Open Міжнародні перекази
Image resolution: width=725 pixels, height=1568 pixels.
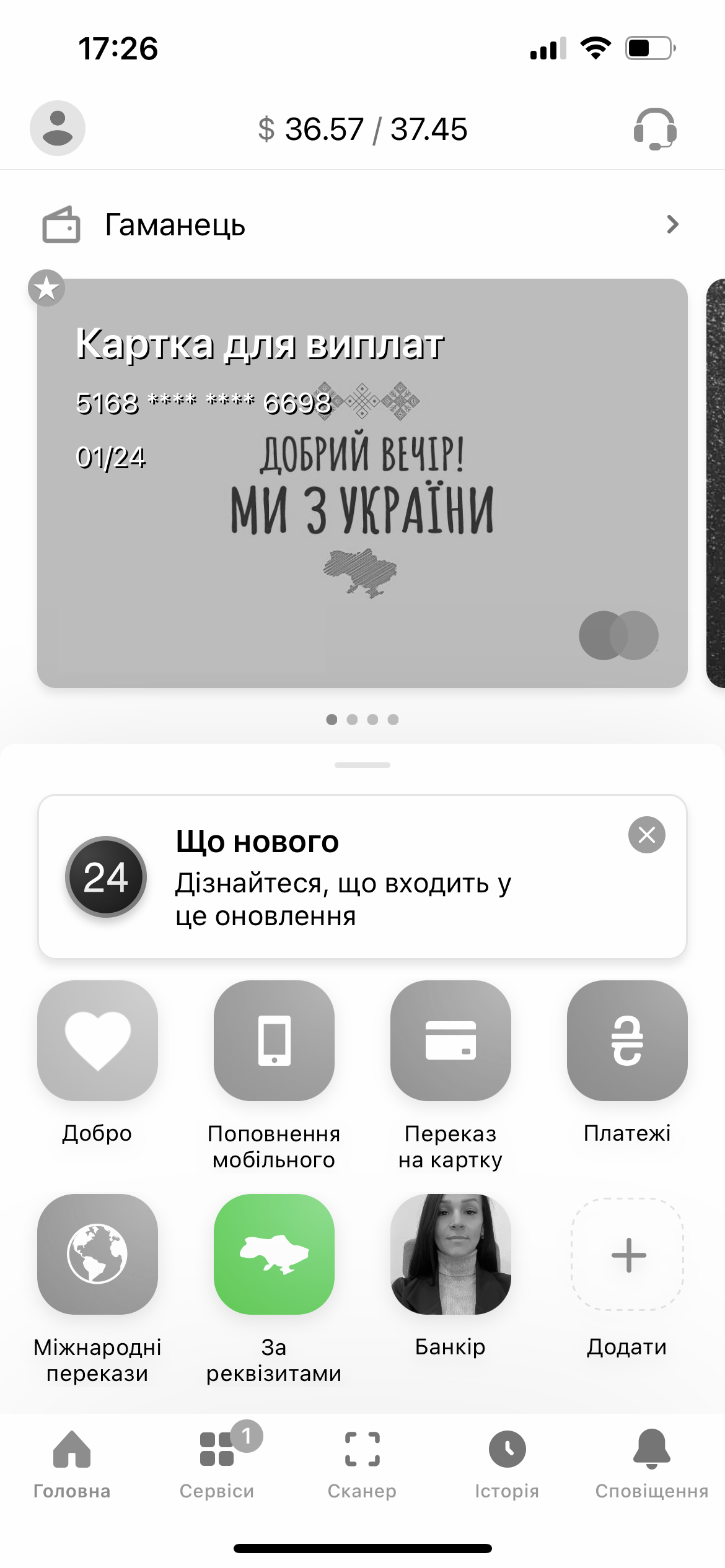tap(97, 1254)
